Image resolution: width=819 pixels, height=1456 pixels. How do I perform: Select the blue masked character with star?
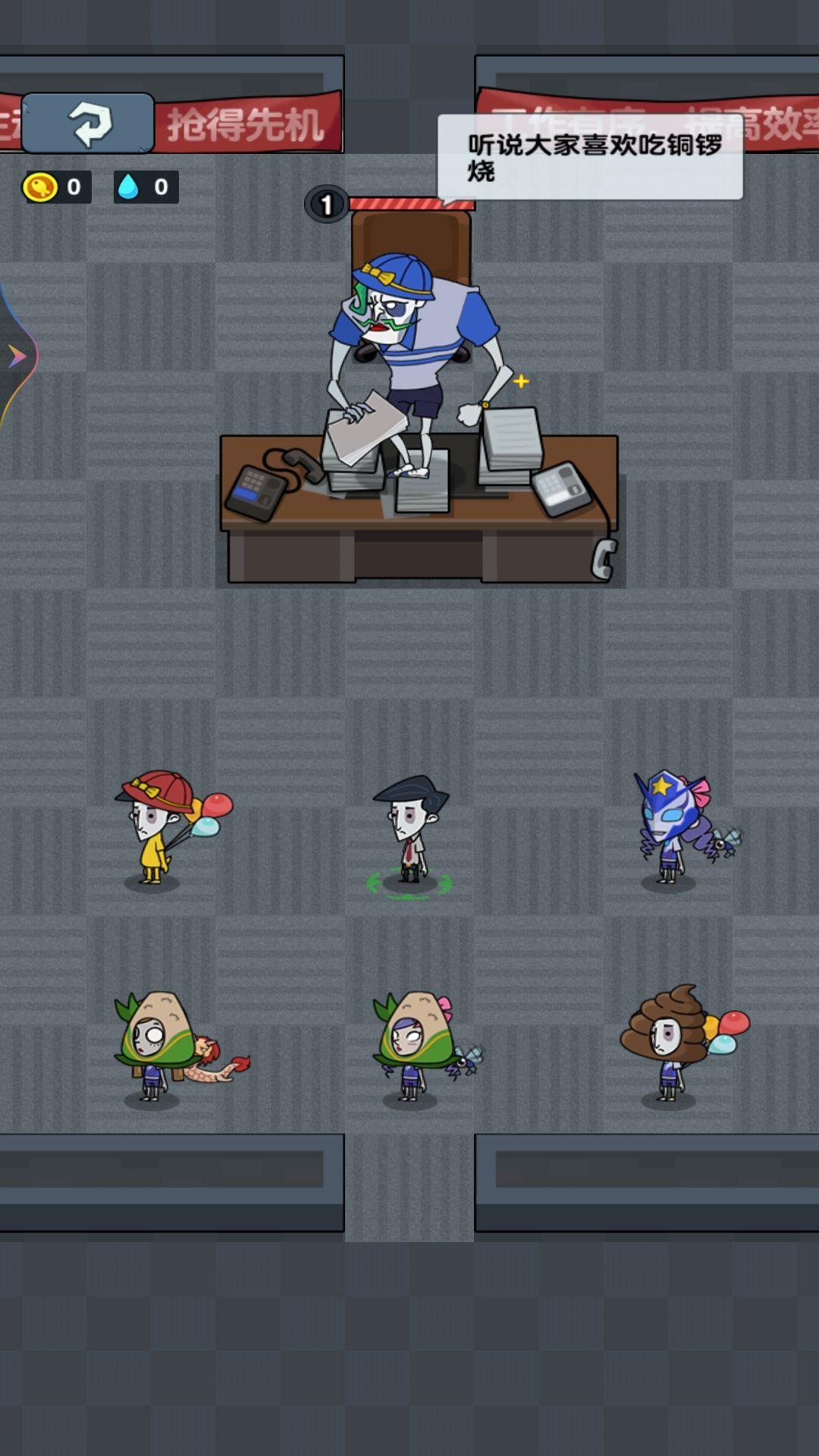pos(671,828)
